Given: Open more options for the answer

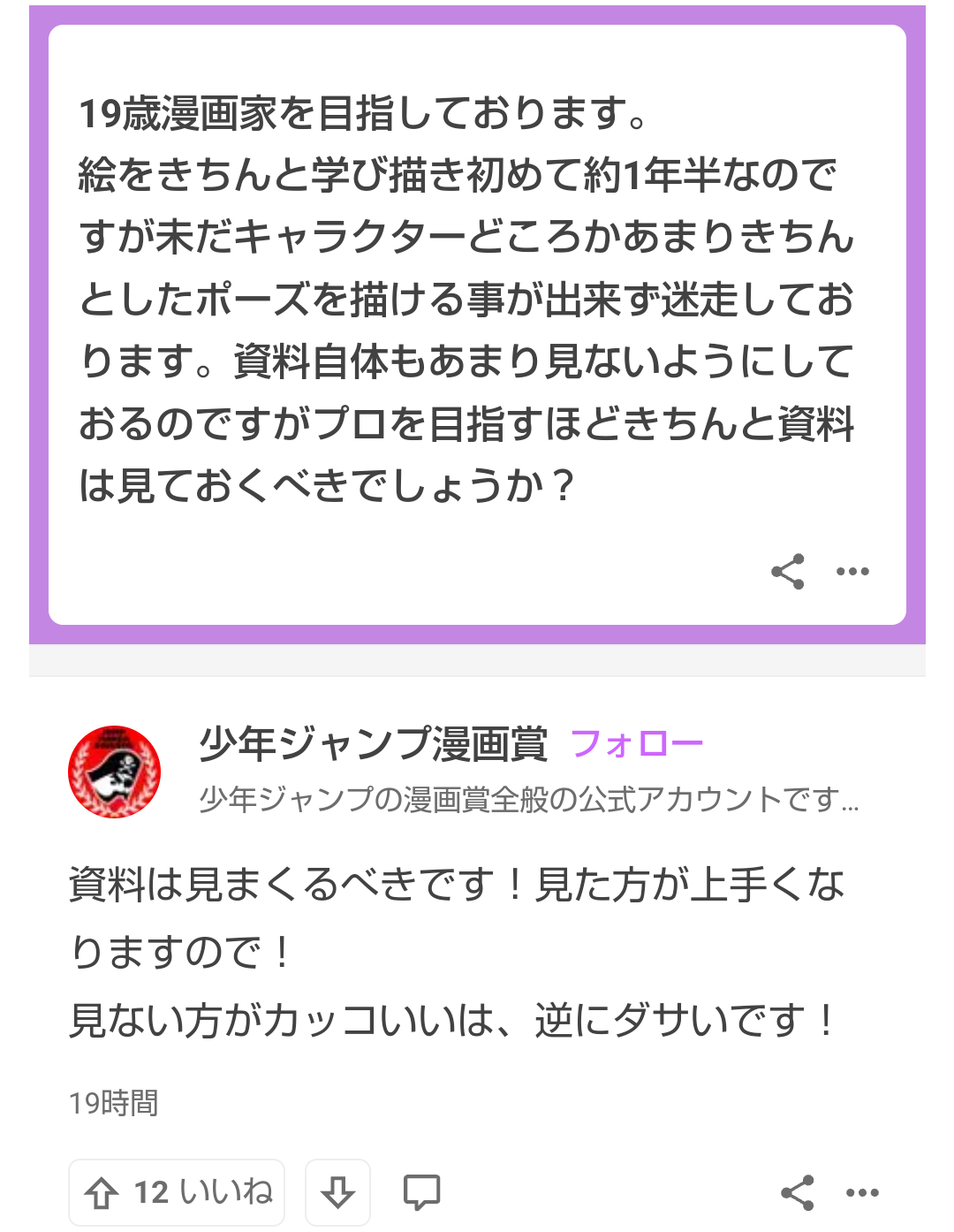Looking at the screenshot, I should pos(862,1192).
